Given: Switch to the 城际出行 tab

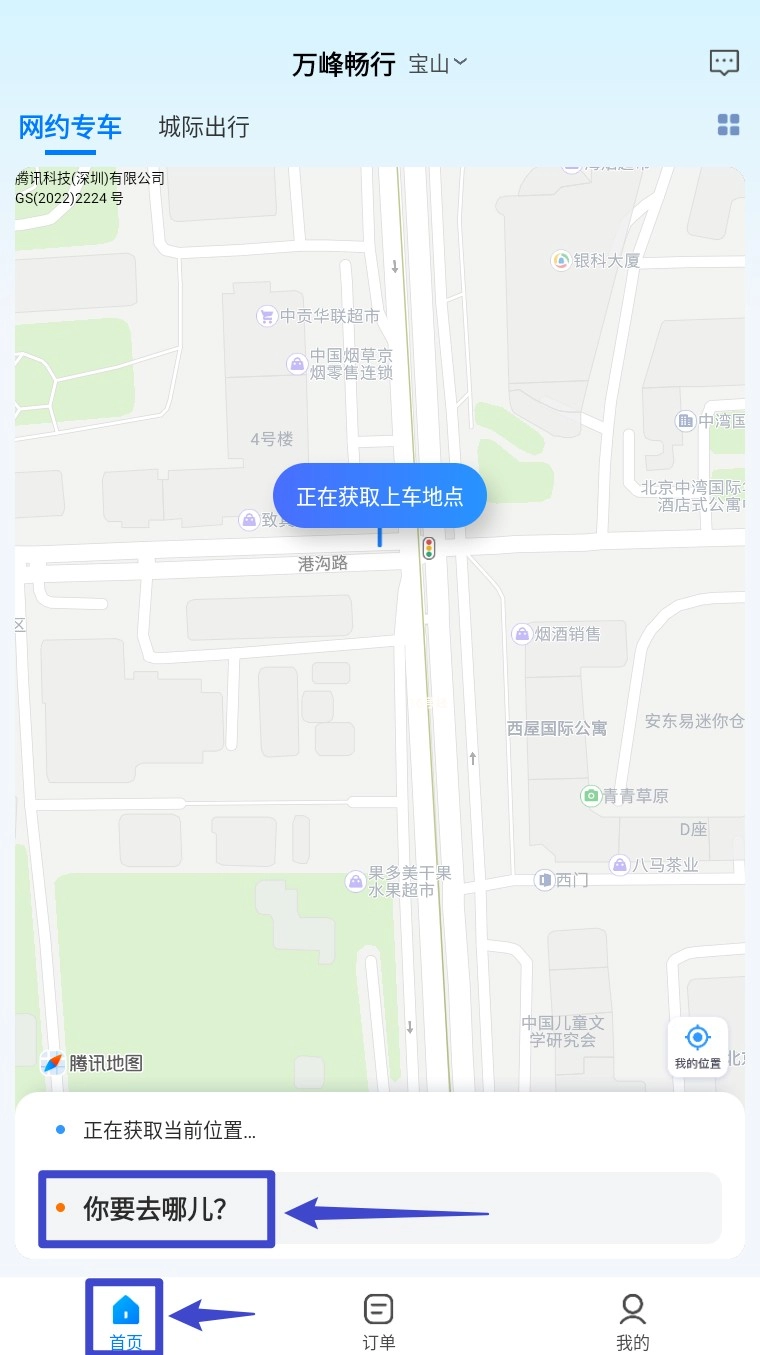Looking at the screenshot, I should (204, 127).
